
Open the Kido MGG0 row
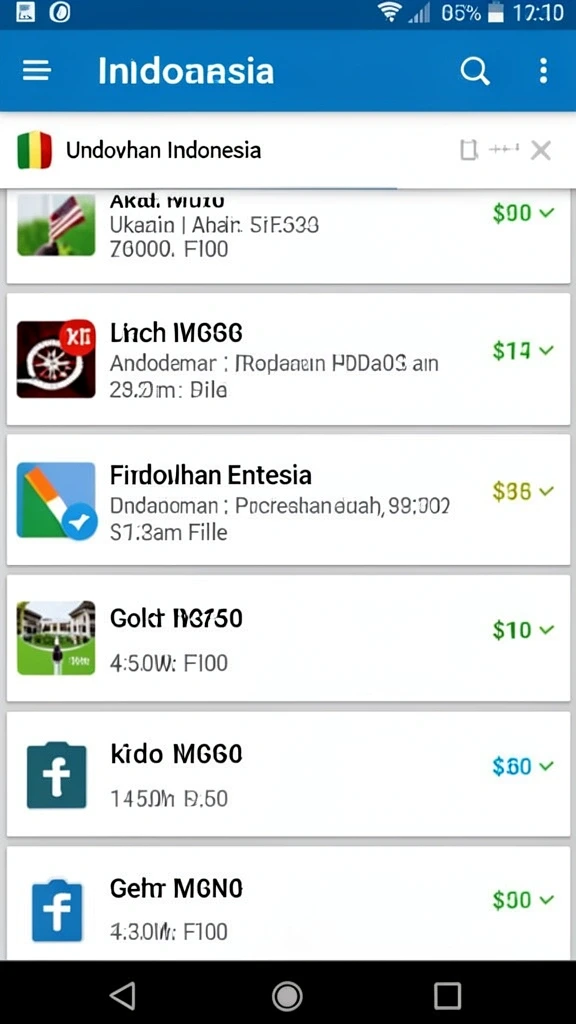click(288, 774)
